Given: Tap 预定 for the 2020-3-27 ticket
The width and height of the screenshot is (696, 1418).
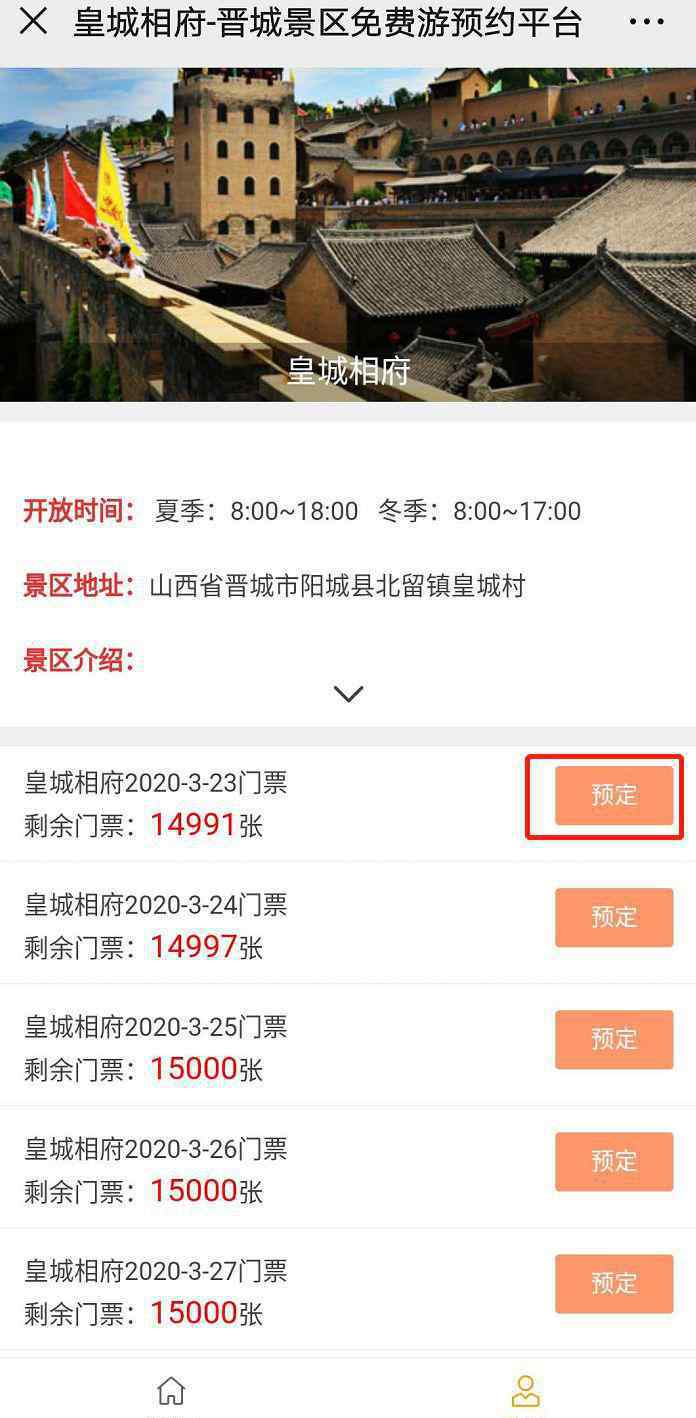Looking at the screenshot, I should 614,1283.
